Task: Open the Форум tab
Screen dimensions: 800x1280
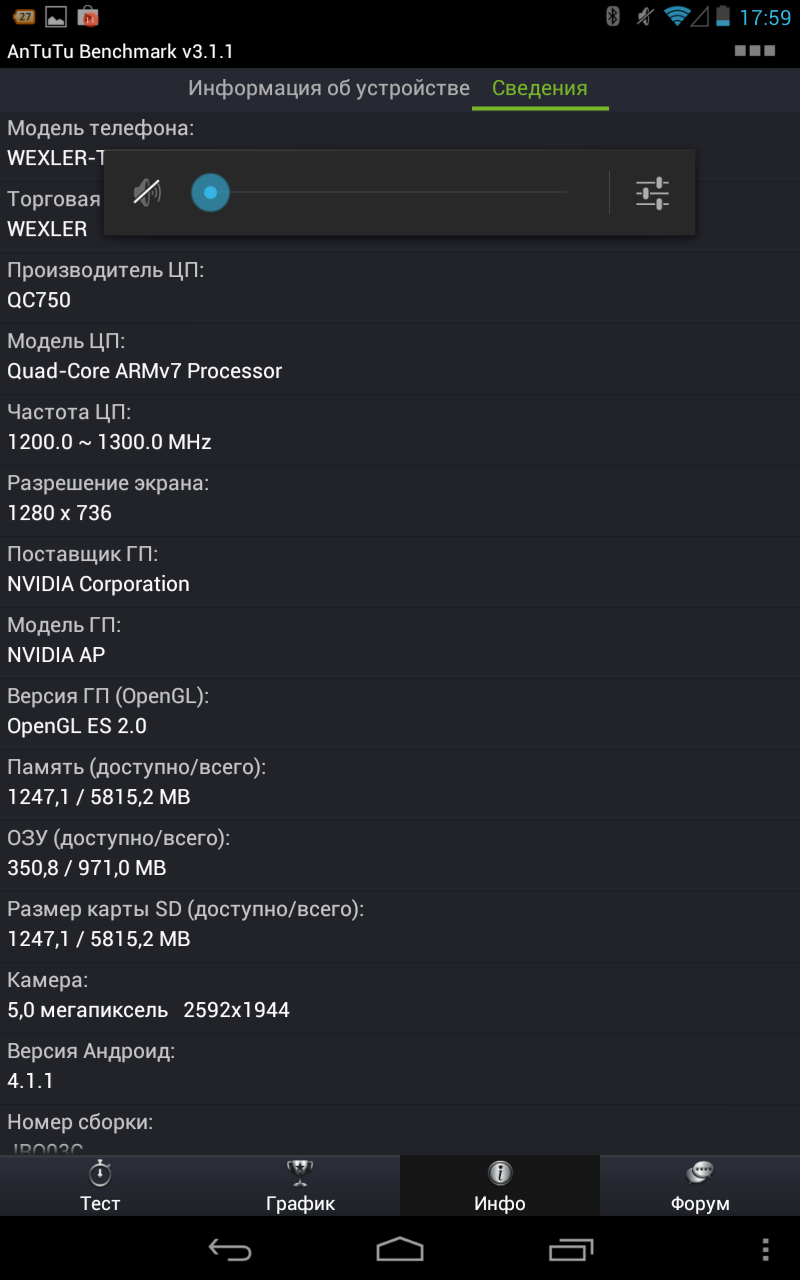Action: click(x=700, y=1186)
